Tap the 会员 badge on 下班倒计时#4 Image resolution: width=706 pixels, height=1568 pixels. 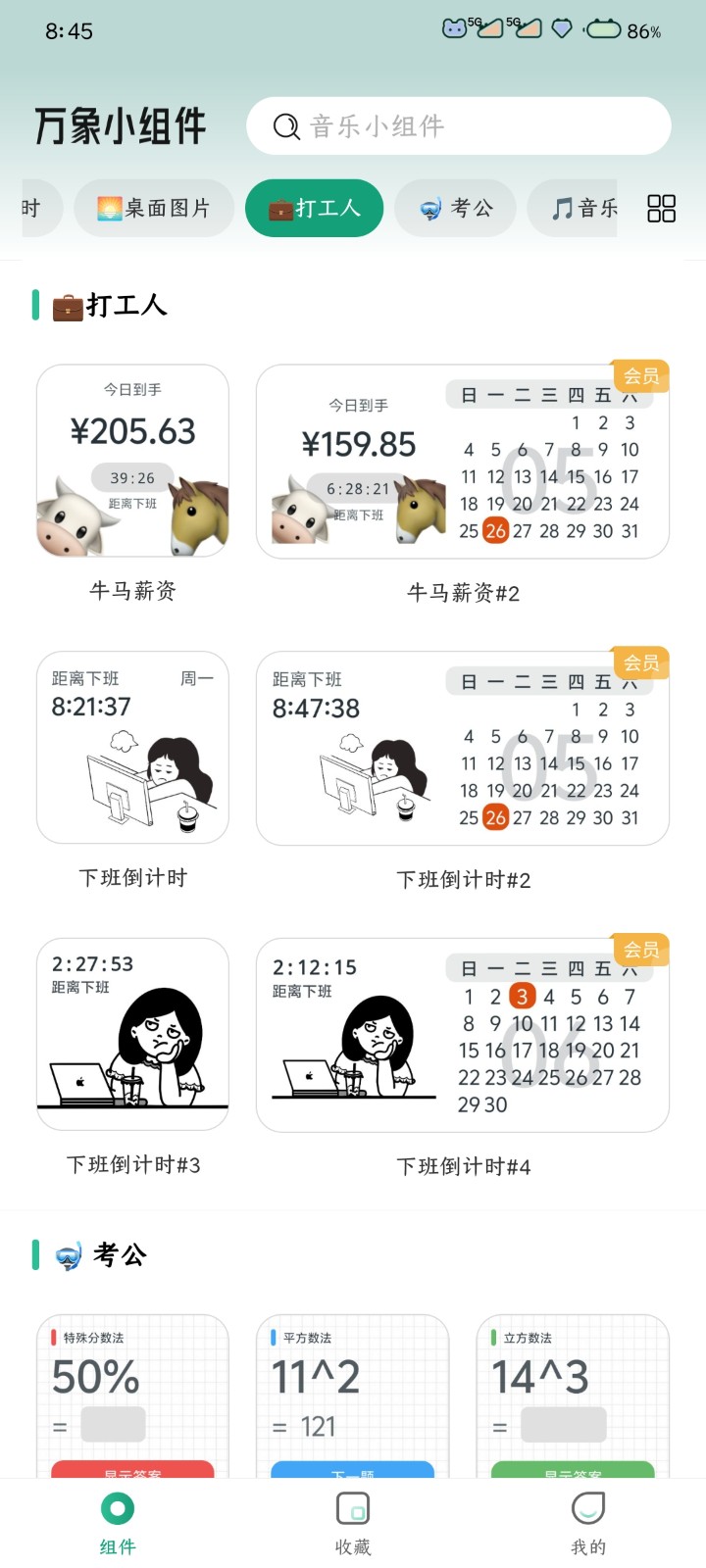639,950
